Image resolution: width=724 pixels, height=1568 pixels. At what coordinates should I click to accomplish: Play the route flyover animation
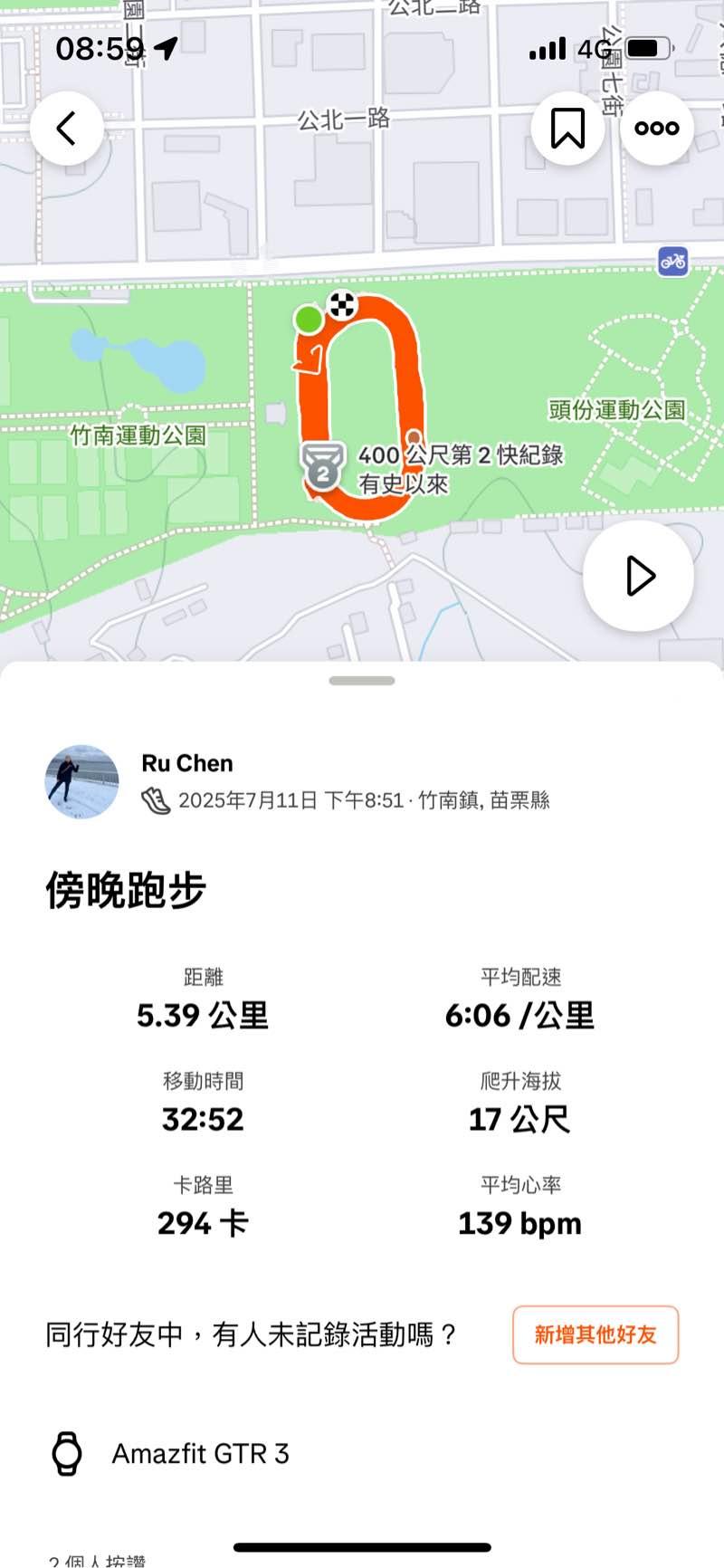[638, 576]
